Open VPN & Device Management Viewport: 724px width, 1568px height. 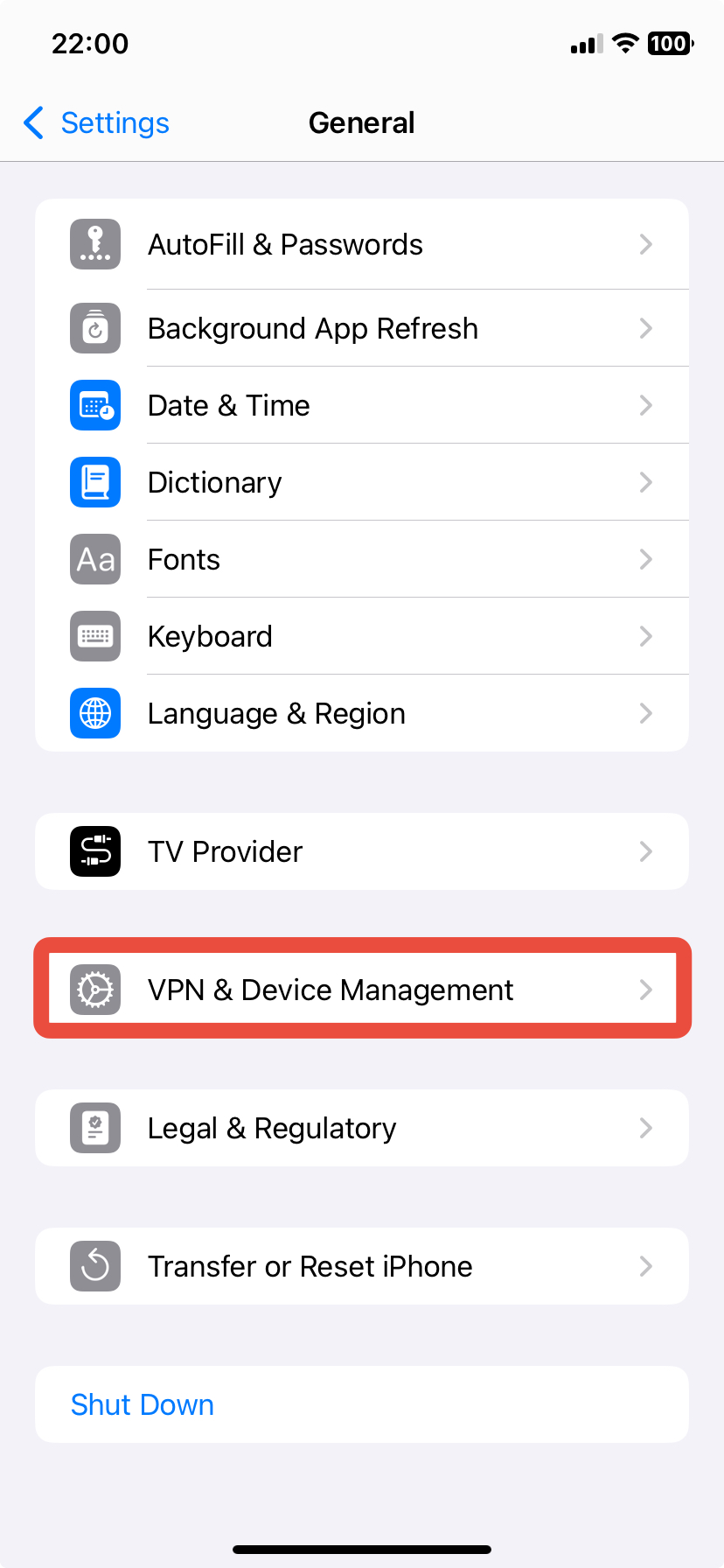[x=361, y=990]
